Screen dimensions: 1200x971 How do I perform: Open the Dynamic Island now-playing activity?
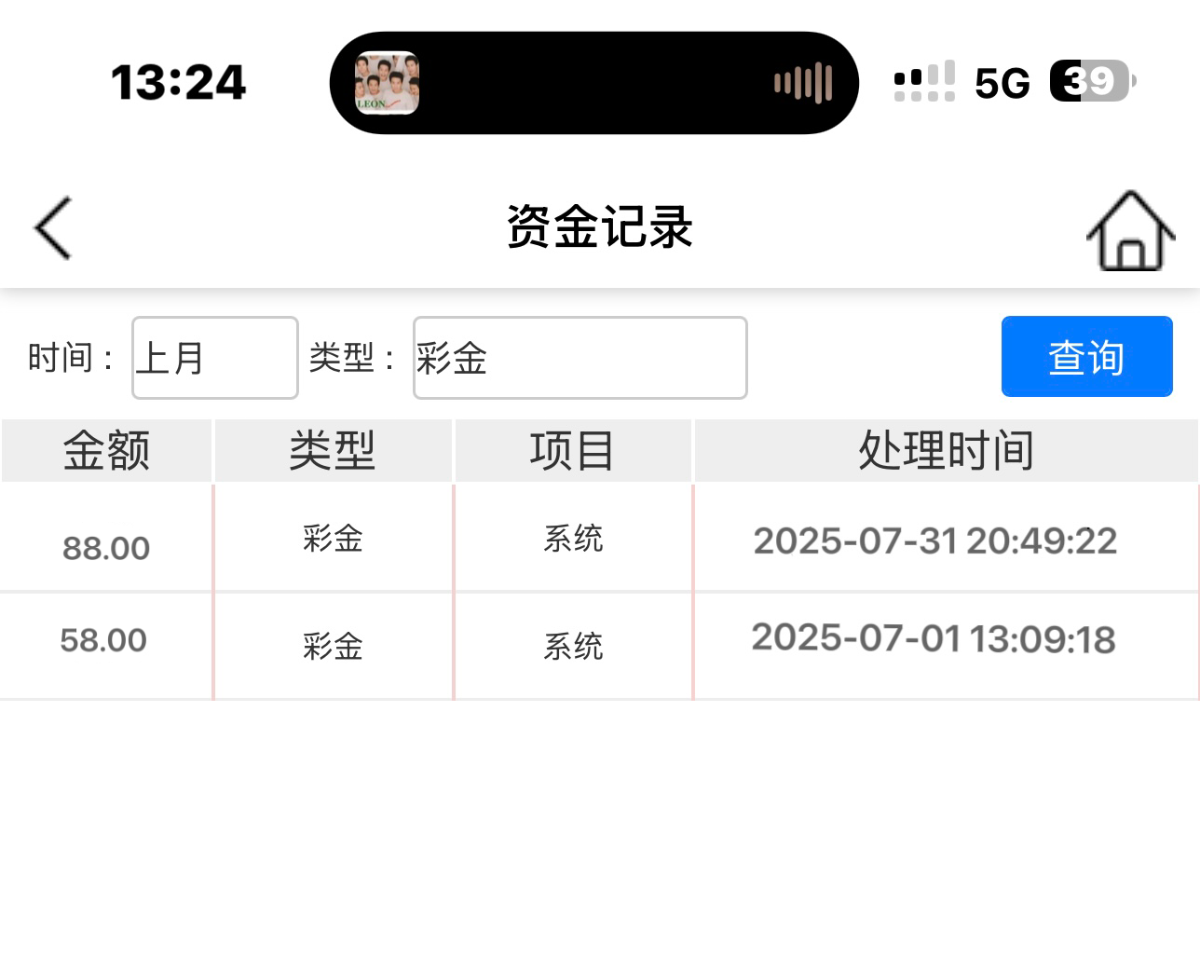pyautogui.click(x=594, y=83)
